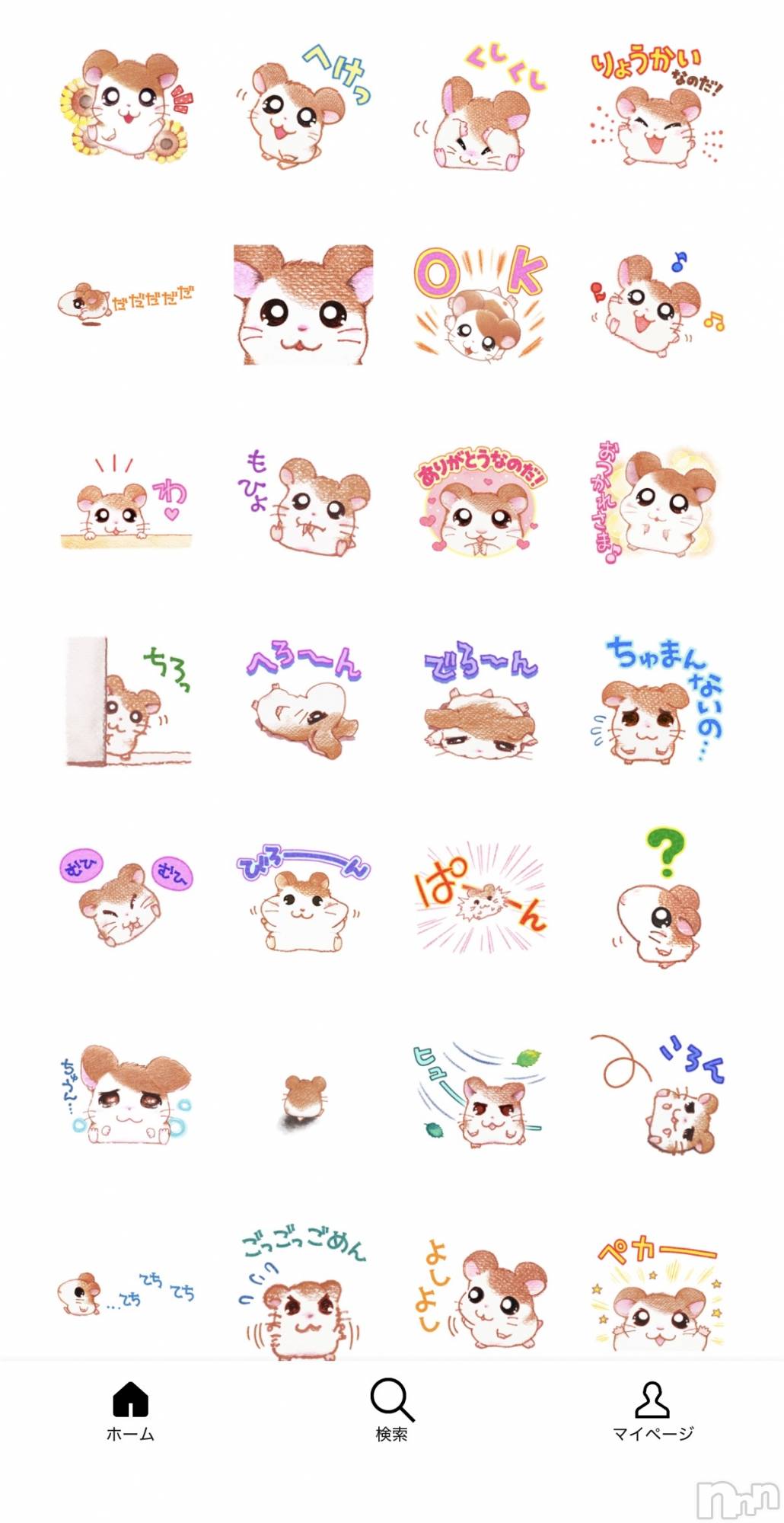
Task: Preview the music notes hamster sticker
Action: point(658,305)
